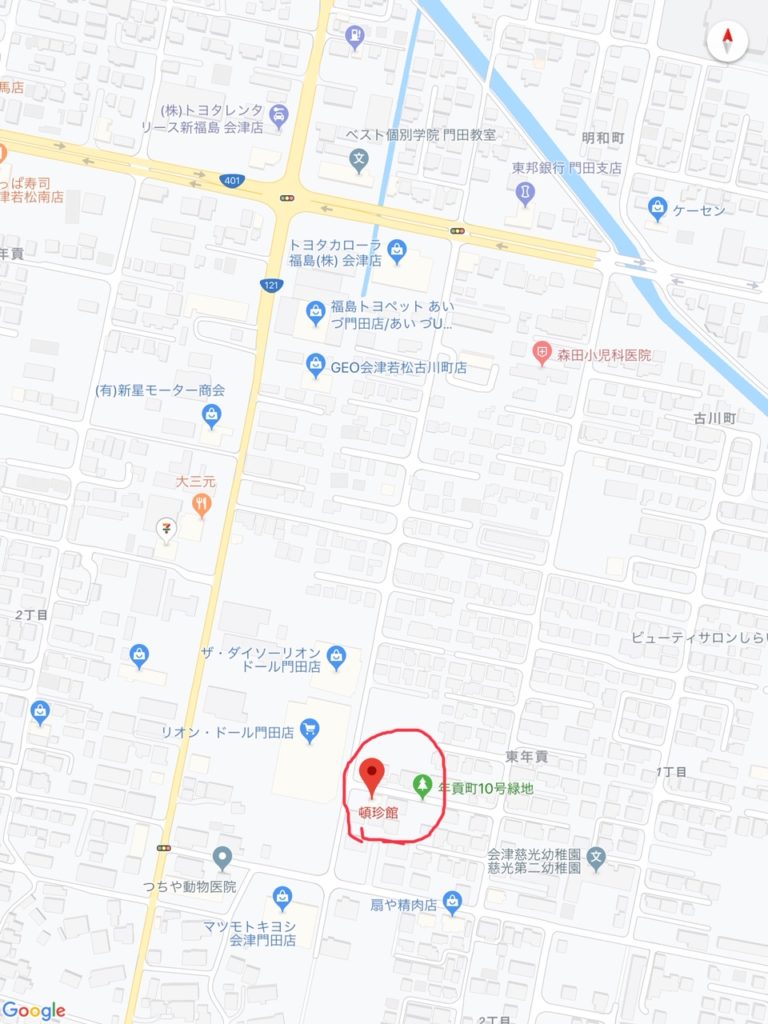Open つちや動物医院 location marker
This screenshot has width=768, height=1024.
[222, 858]
